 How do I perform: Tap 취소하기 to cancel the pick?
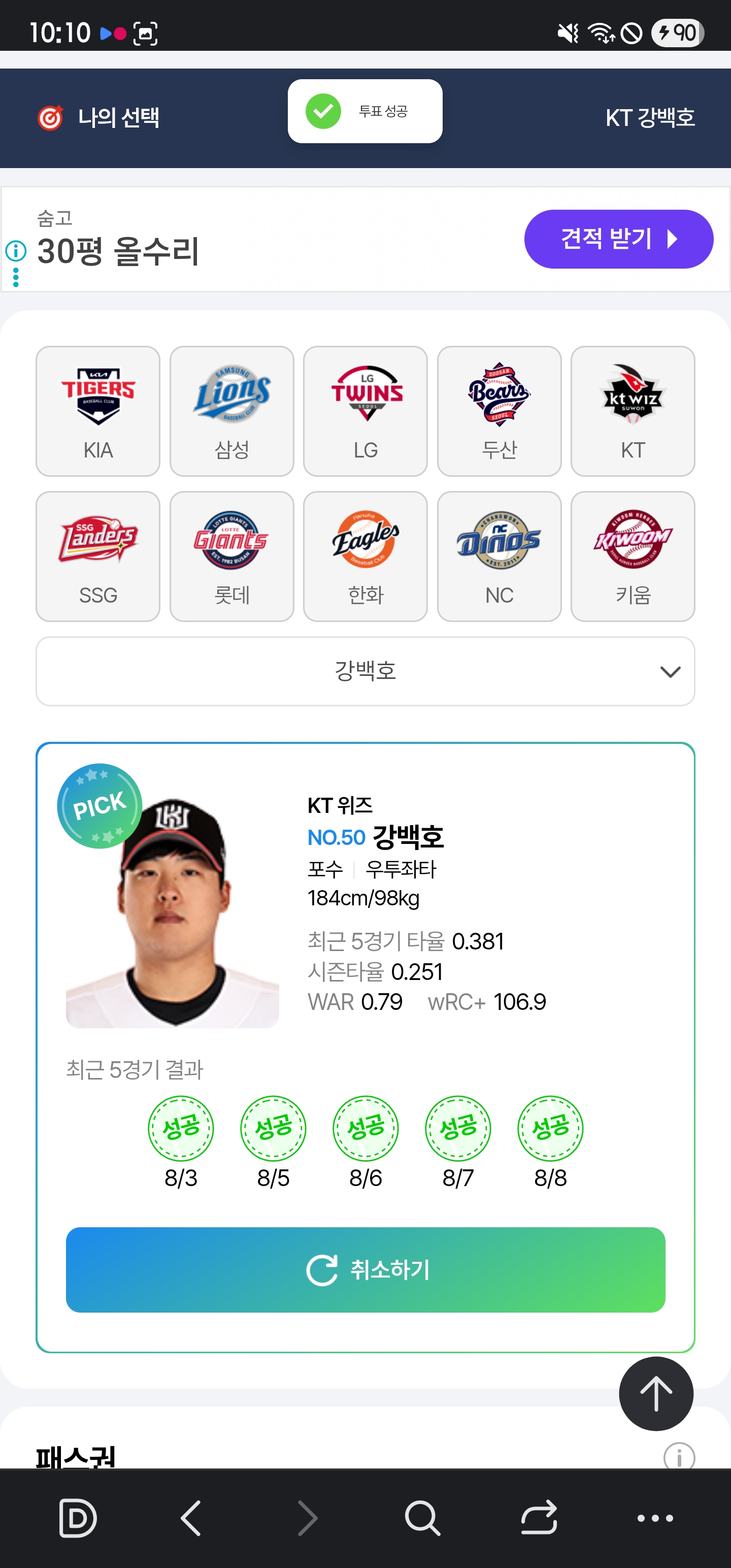365,1269
